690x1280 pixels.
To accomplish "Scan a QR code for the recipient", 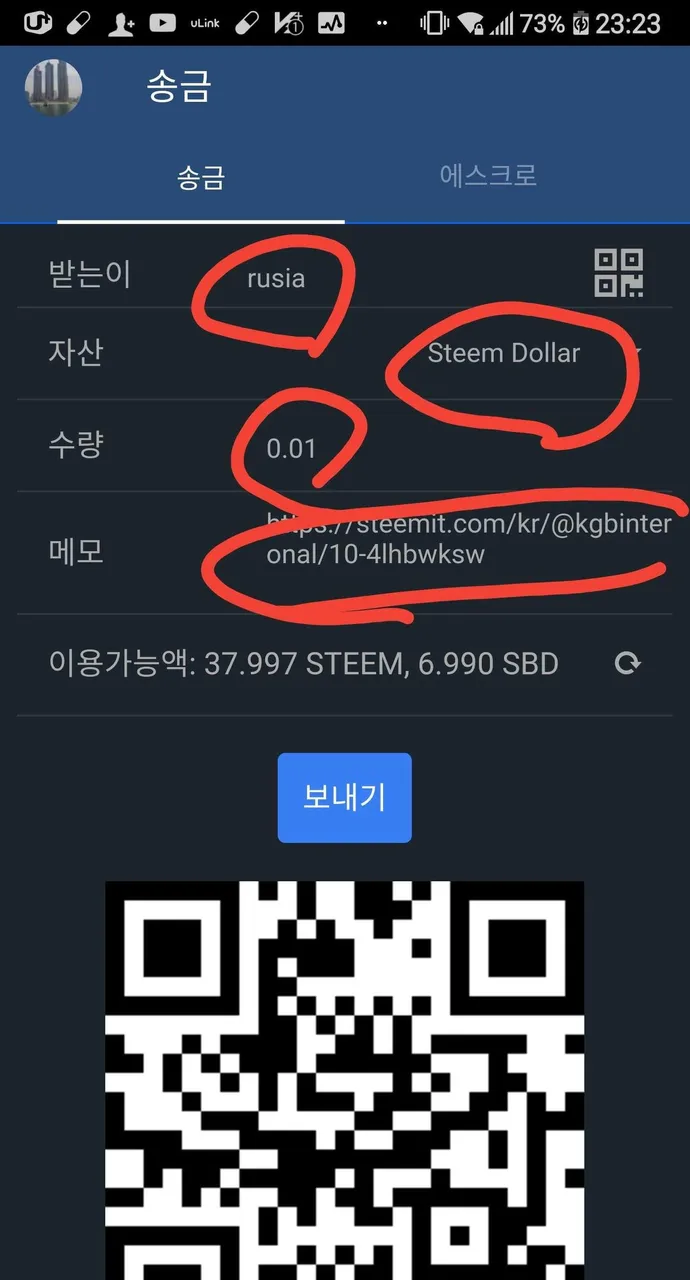I will click(619, 273).
